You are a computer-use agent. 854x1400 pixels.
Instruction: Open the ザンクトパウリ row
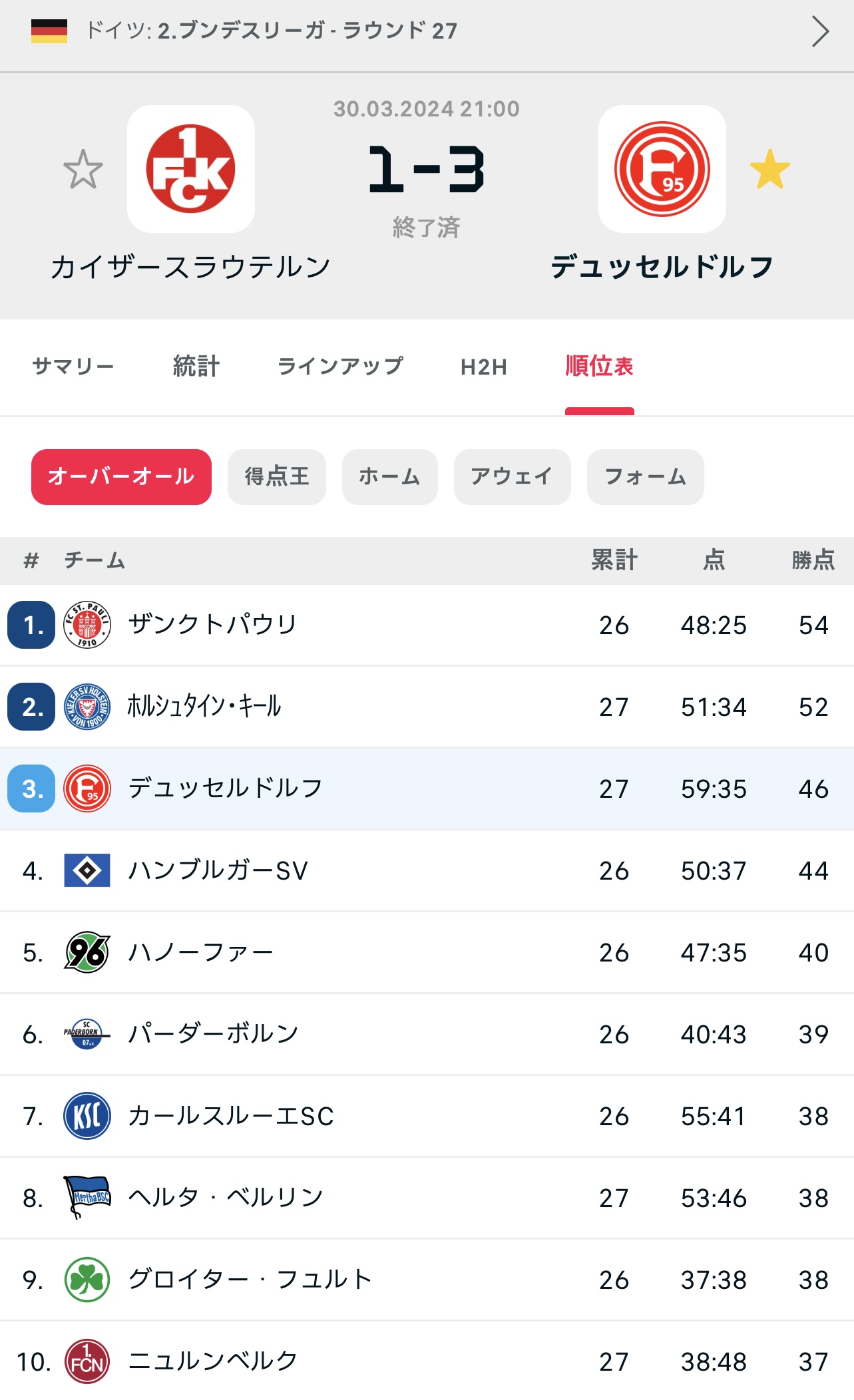point(427,625)
